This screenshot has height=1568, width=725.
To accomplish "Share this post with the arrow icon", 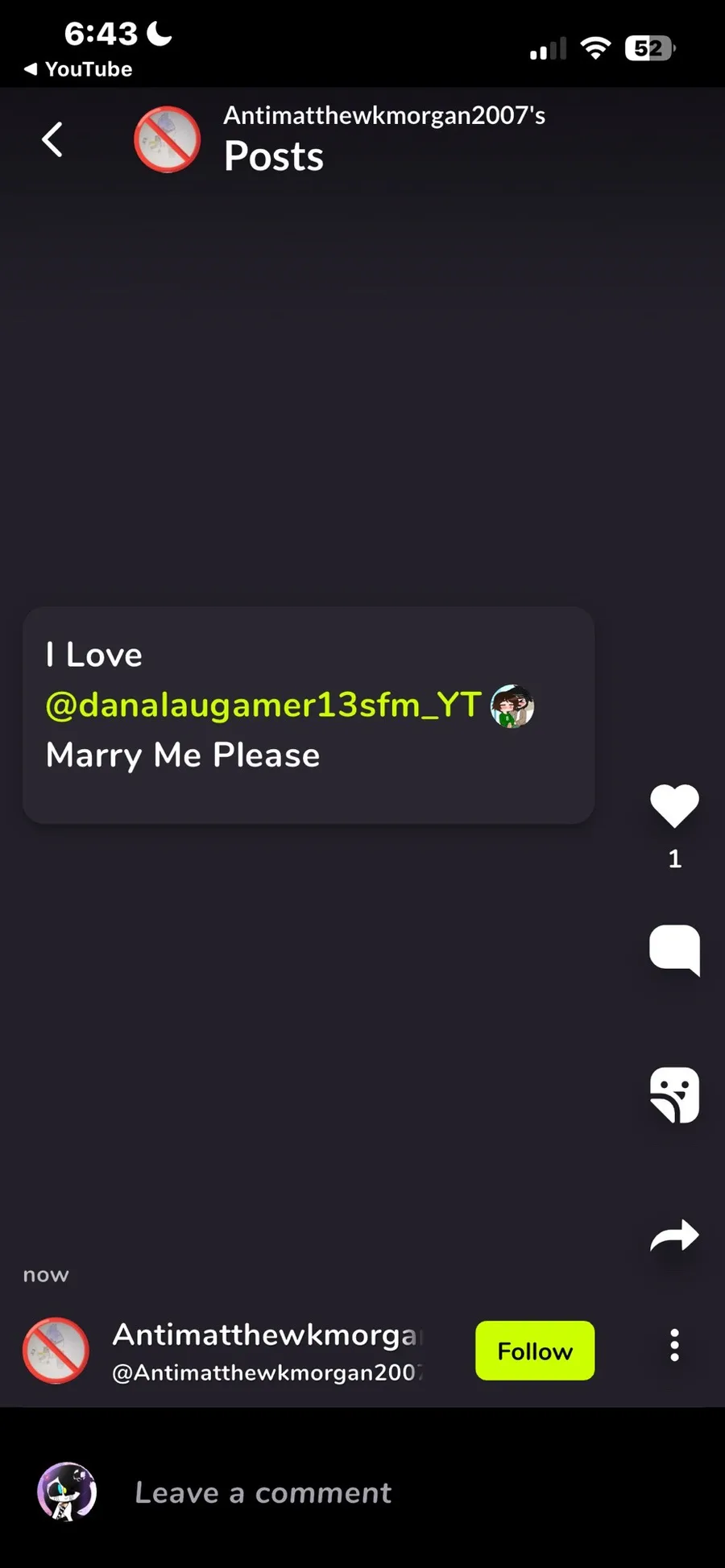I will tap(674, 1235).
